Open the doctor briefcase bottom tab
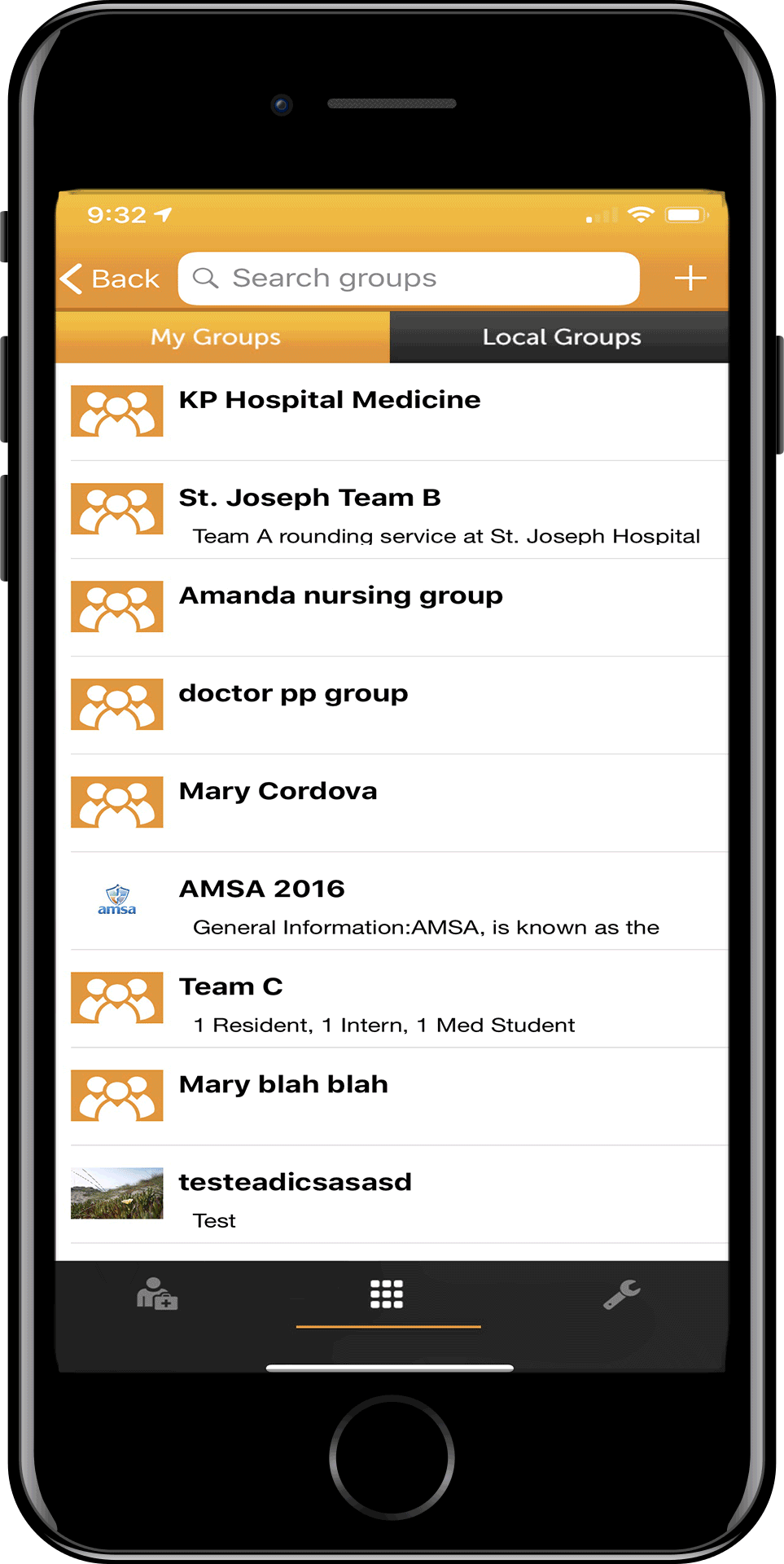This screenshot has height=1564, width=784. pos(157,1294)
